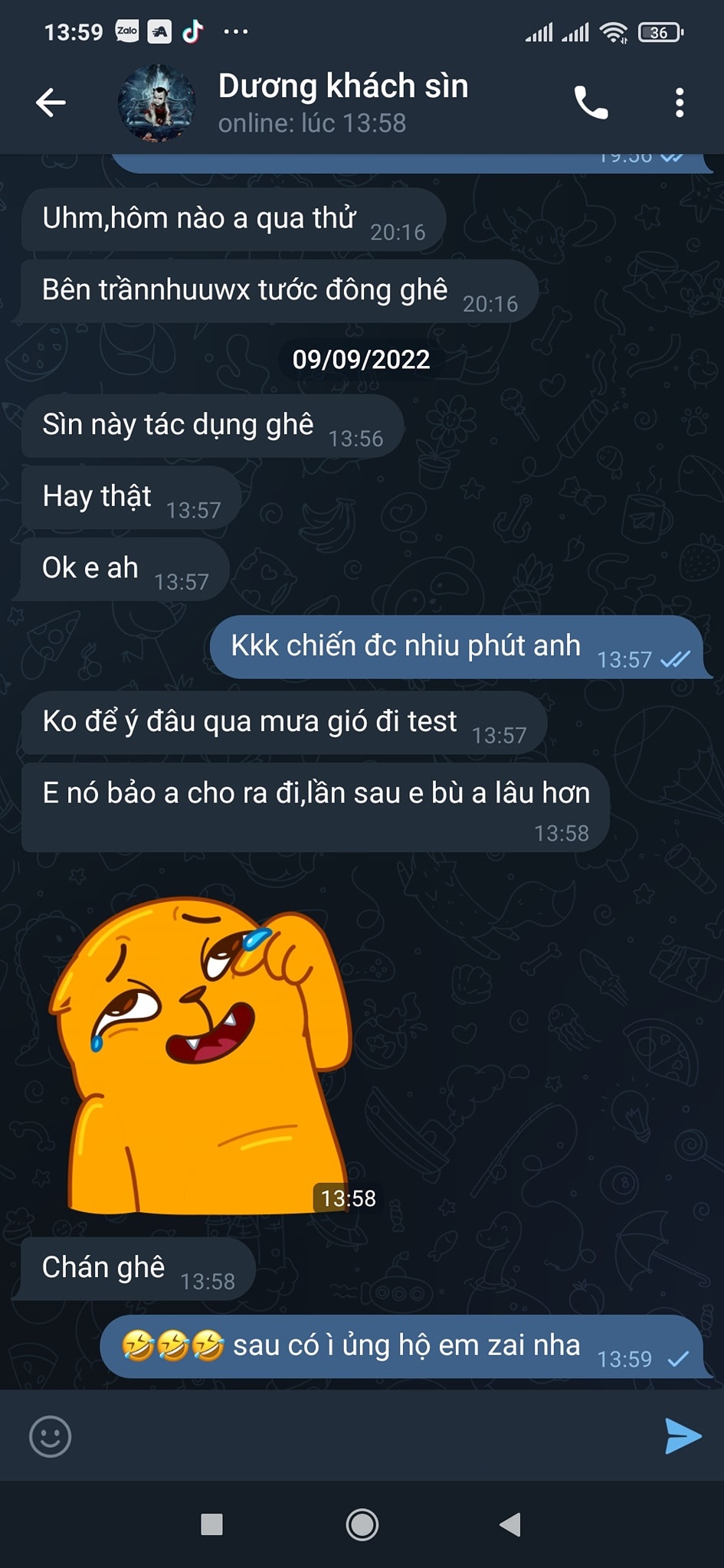The width and height of the screenshot is (724, 1568).
Task: Tap the system back button
Action: [x=510, y=1524]
